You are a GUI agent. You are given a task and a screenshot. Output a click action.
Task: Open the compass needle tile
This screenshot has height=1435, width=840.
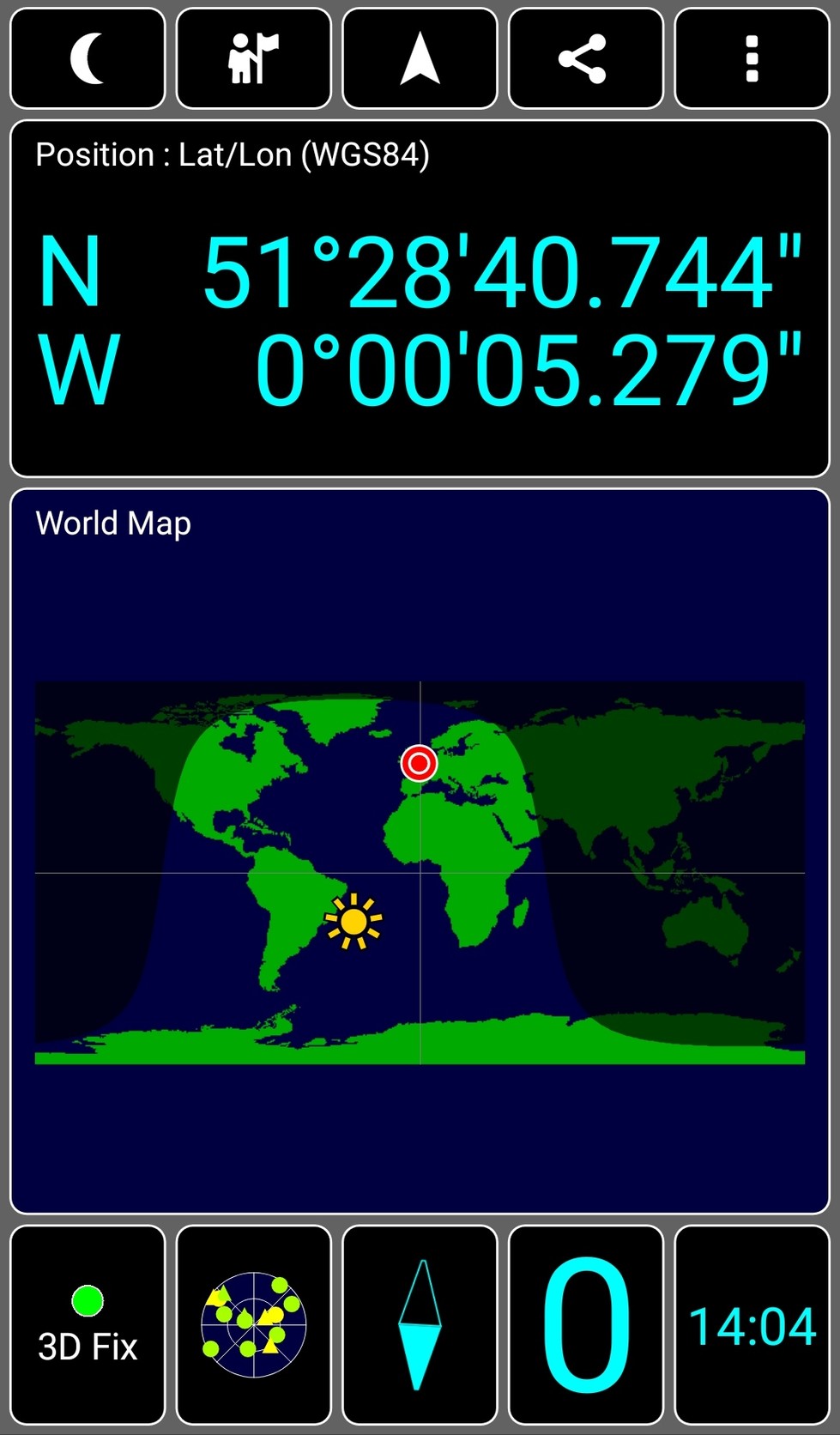click(420, 1325)
